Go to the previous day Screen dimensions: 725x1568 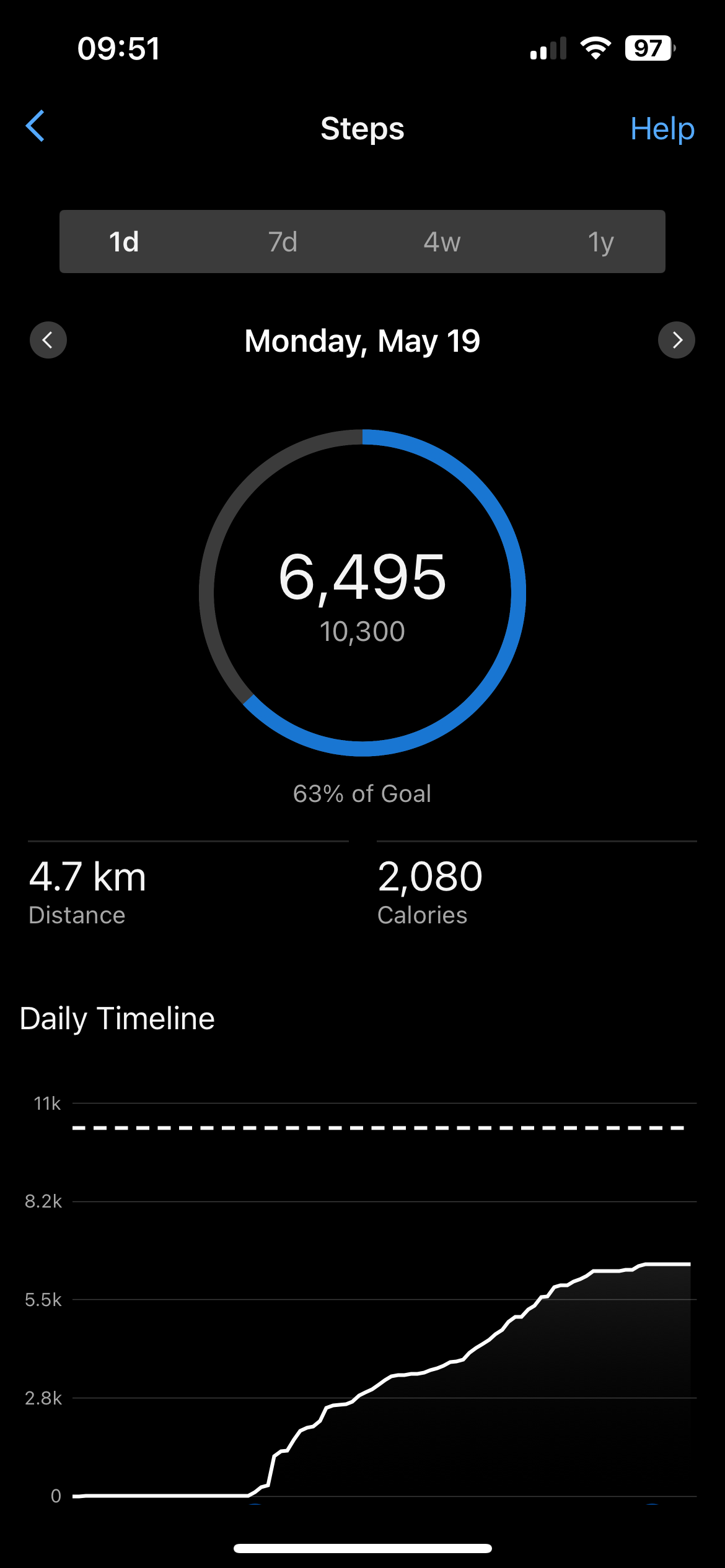(x=48, y=340)
